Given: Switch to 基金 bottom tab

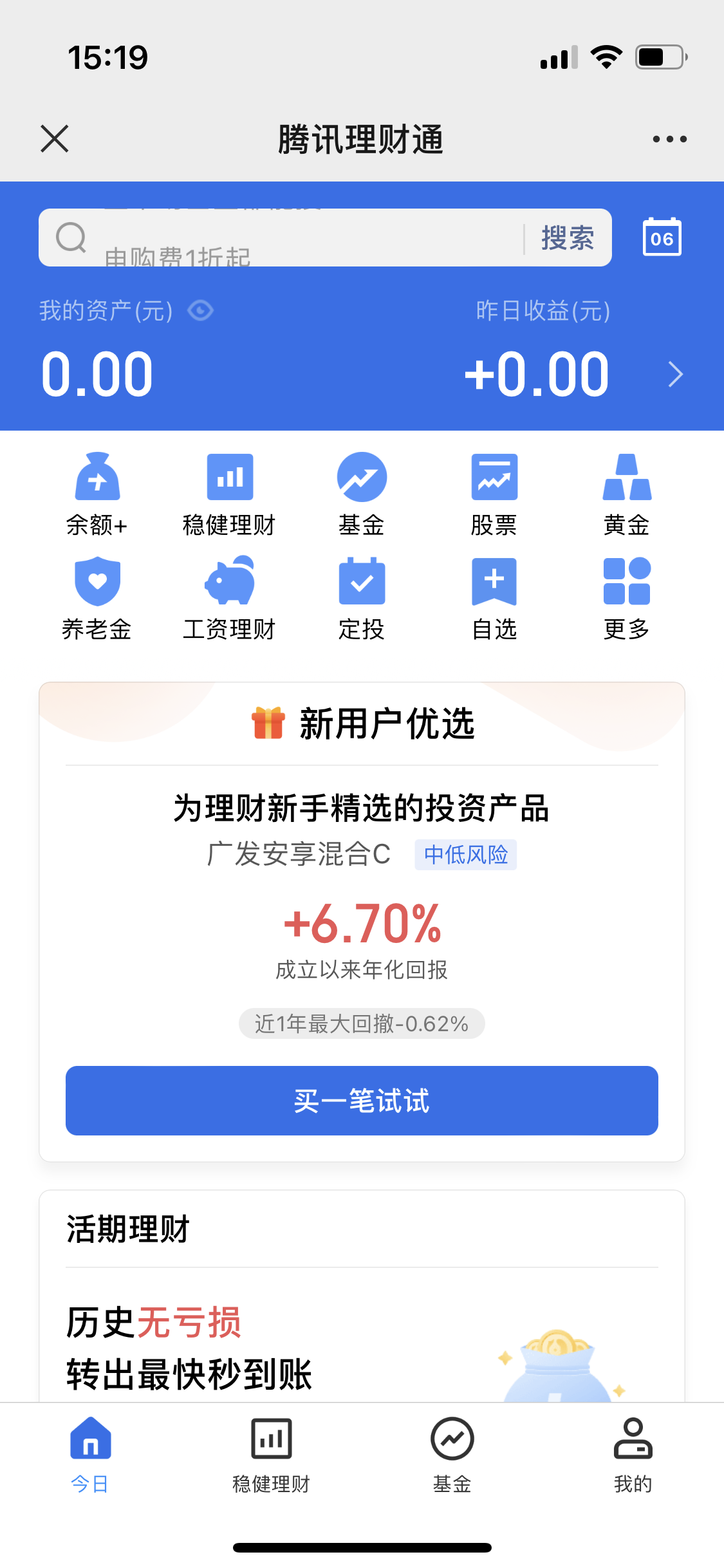Looking at the screenshot, I should (x=452, y=1455).
